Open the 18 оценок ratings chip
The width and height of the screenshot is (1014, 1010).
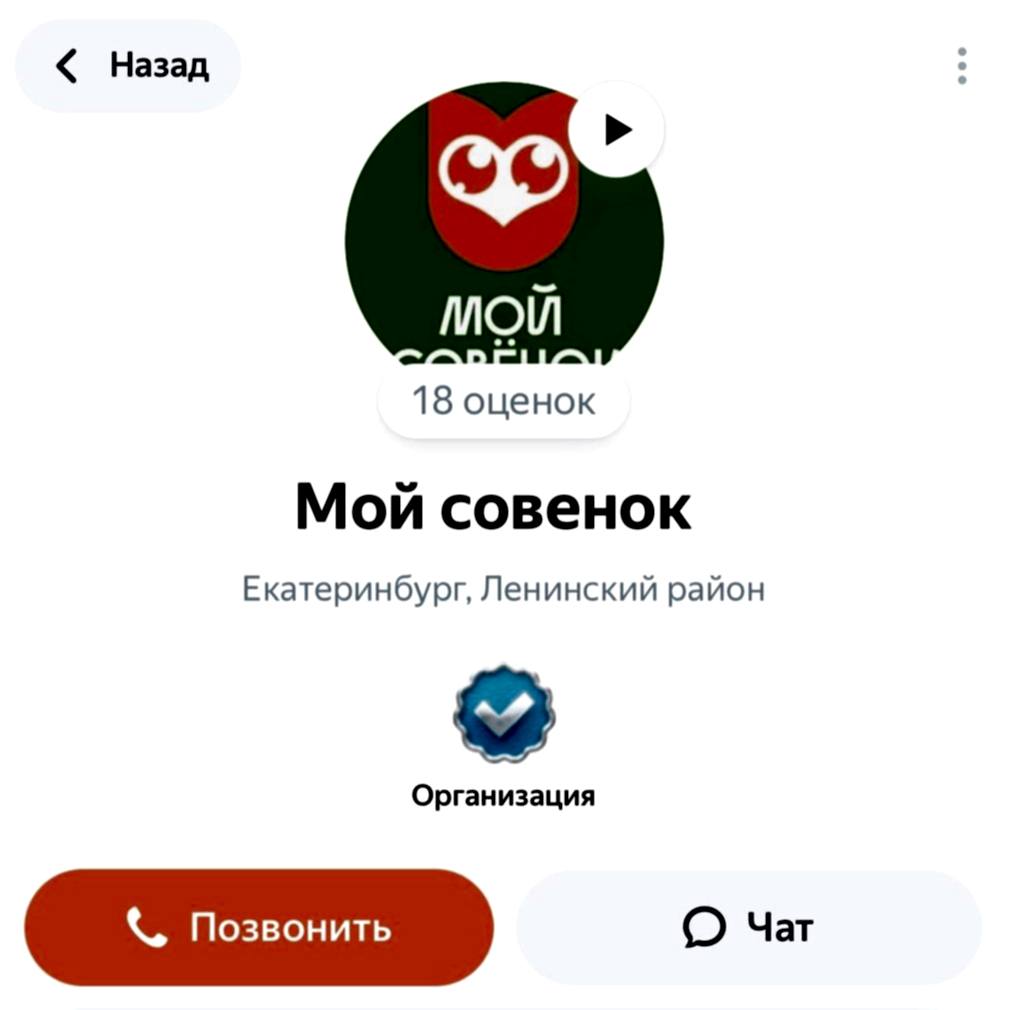503,403
